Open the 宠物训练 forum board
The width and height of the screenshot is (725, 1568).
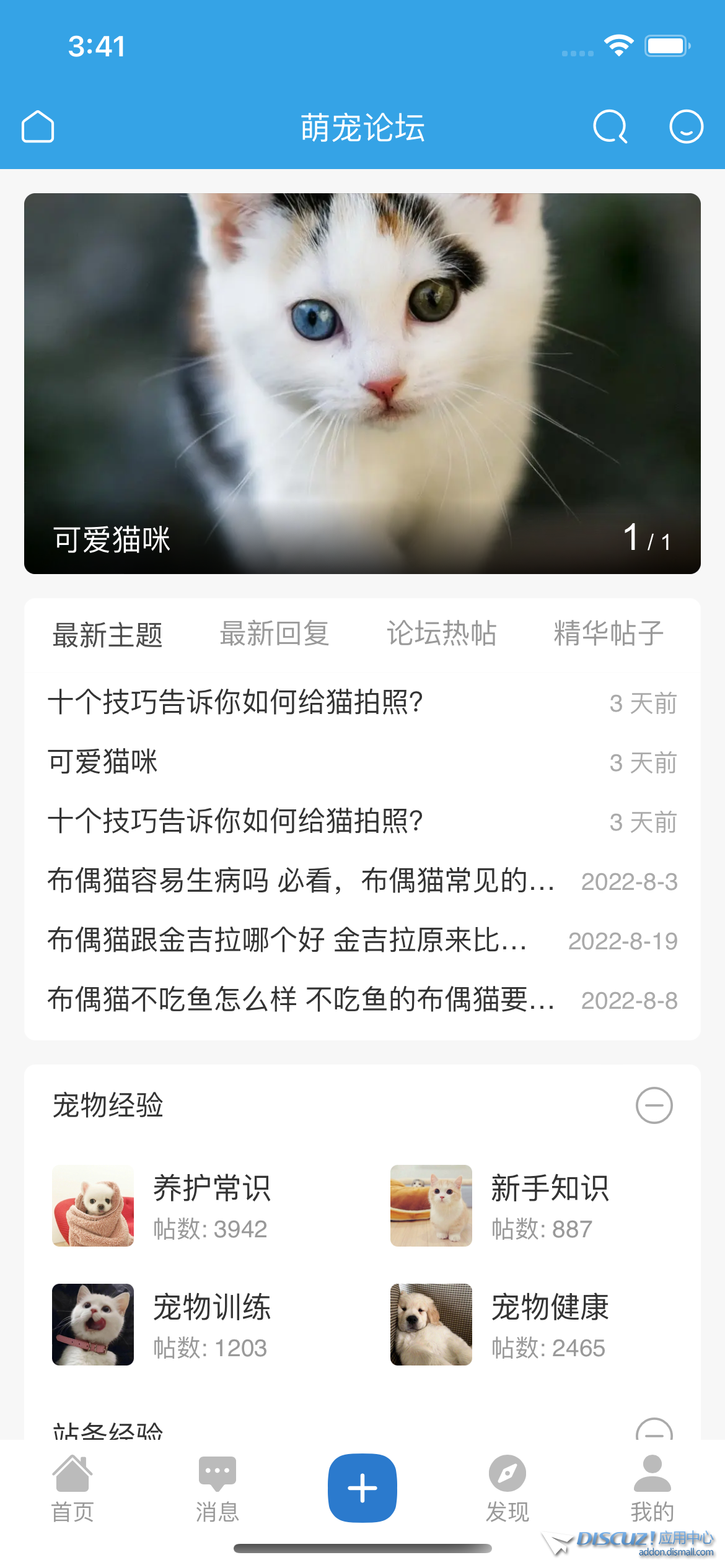click(211, 1325)
